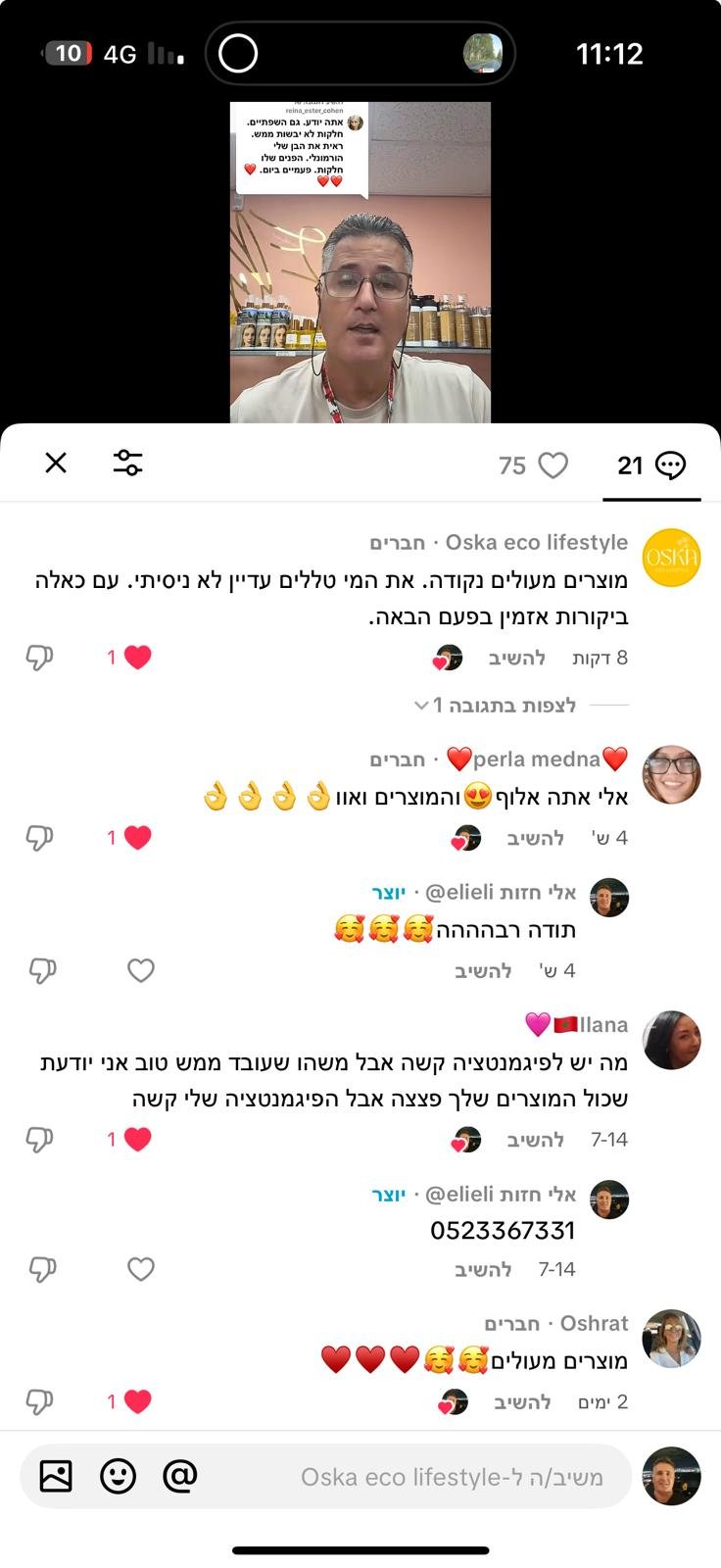Like Ilana's comment

point(138,1140)
